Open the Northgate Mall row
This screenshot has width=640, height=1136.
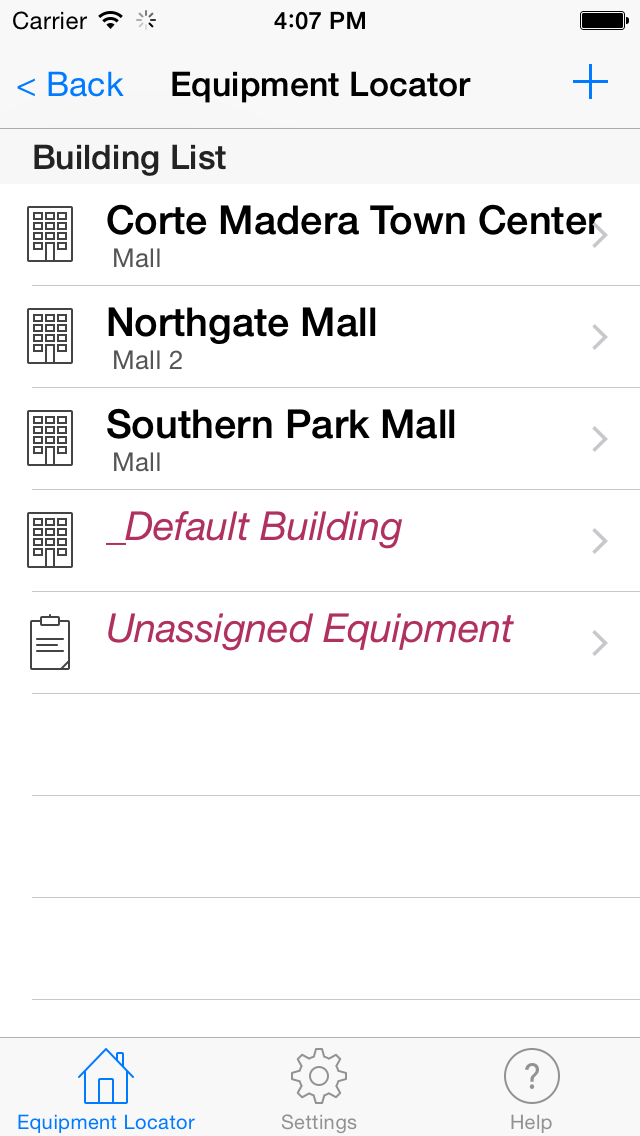point(320,337)
